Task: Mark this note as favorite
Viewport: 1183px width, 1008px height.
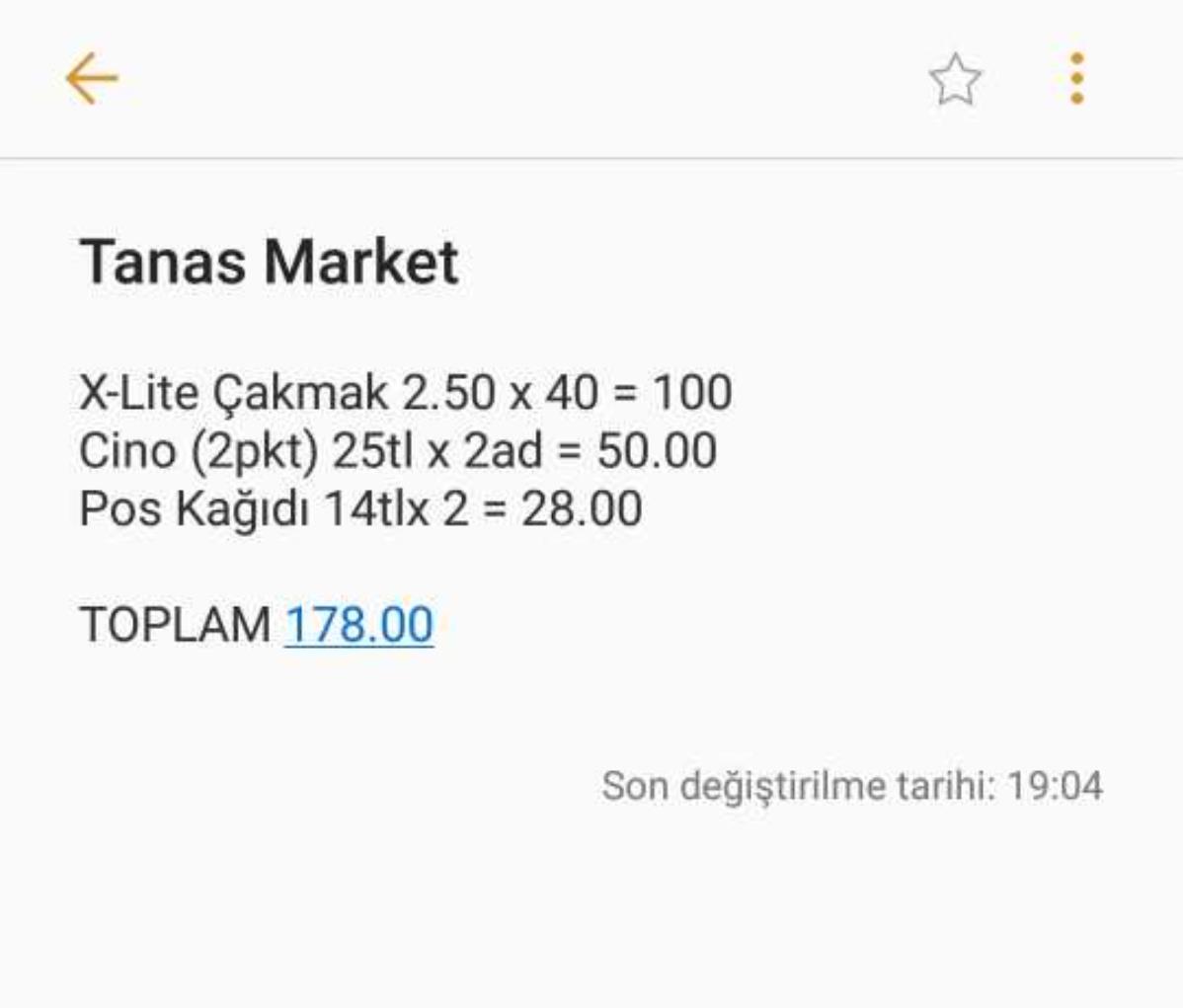Action: [955, 79]
